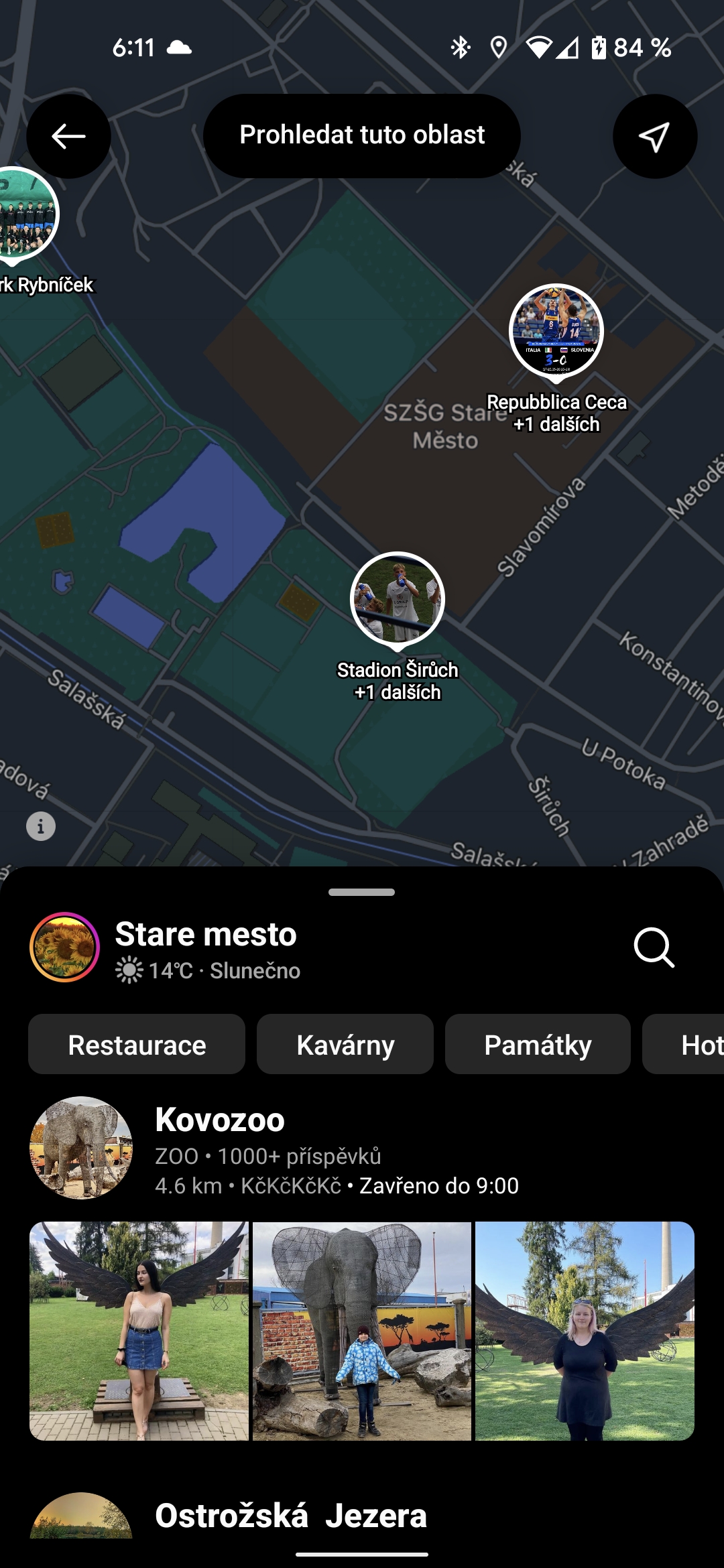Open the map info icon

[41, 826]
